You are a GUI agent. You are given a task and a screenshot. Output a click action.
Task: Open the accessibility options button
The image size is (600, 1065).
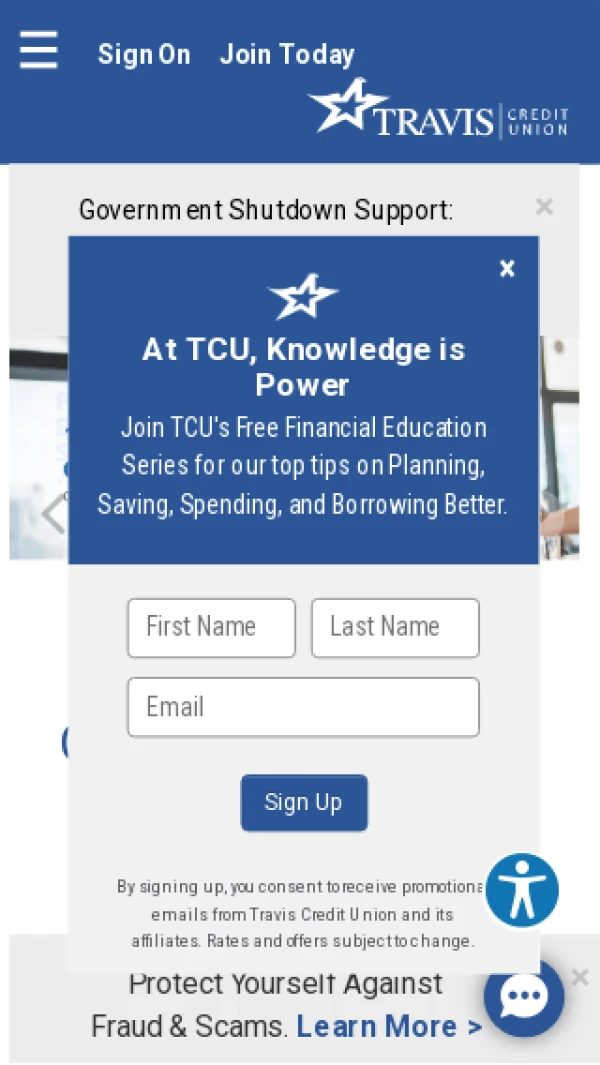coord(522,890)
